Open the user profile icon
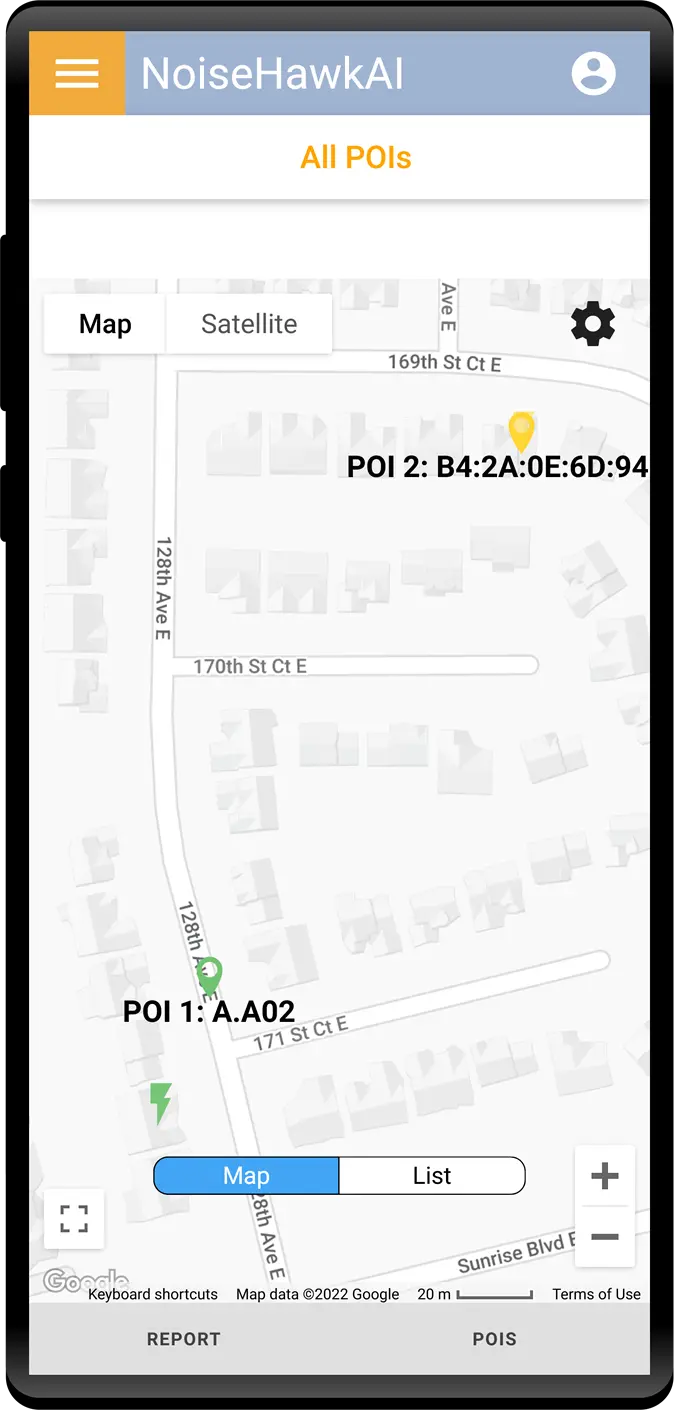674x1410 pixels. 593,73
